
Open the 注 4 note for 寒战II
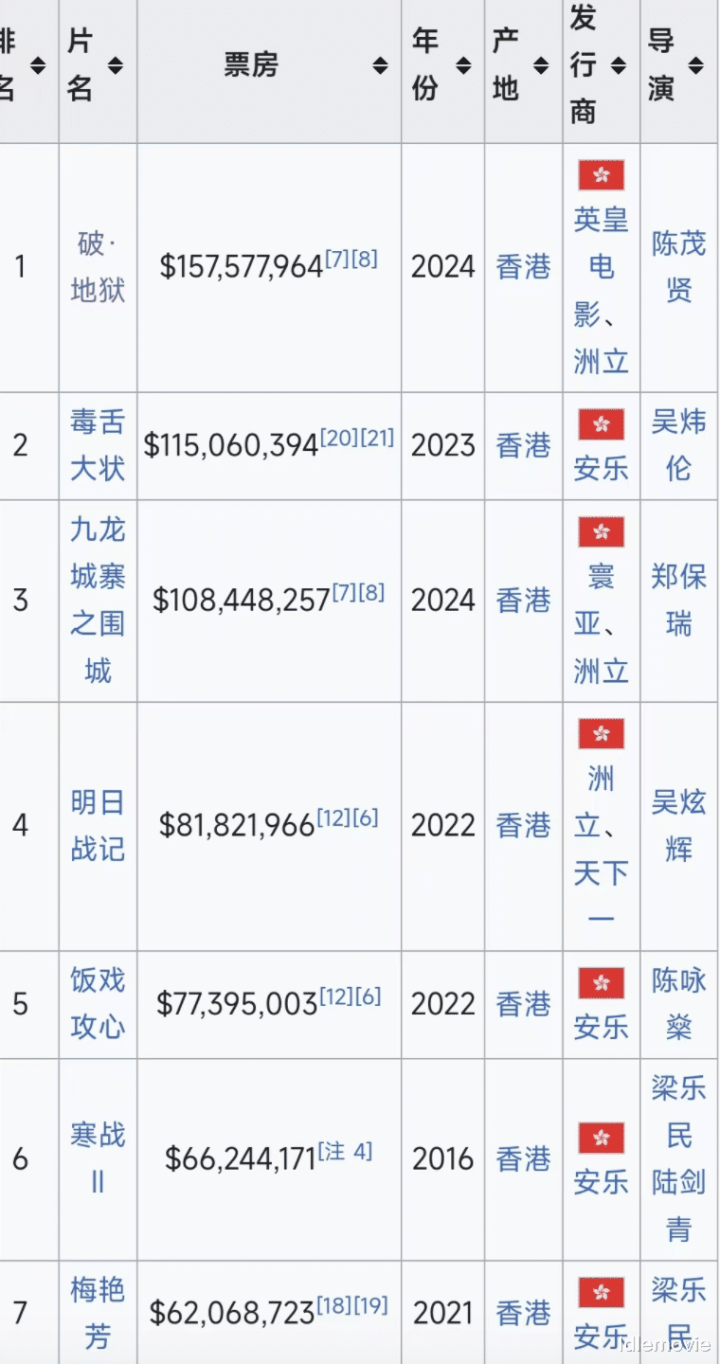[x=345, y=1152]
